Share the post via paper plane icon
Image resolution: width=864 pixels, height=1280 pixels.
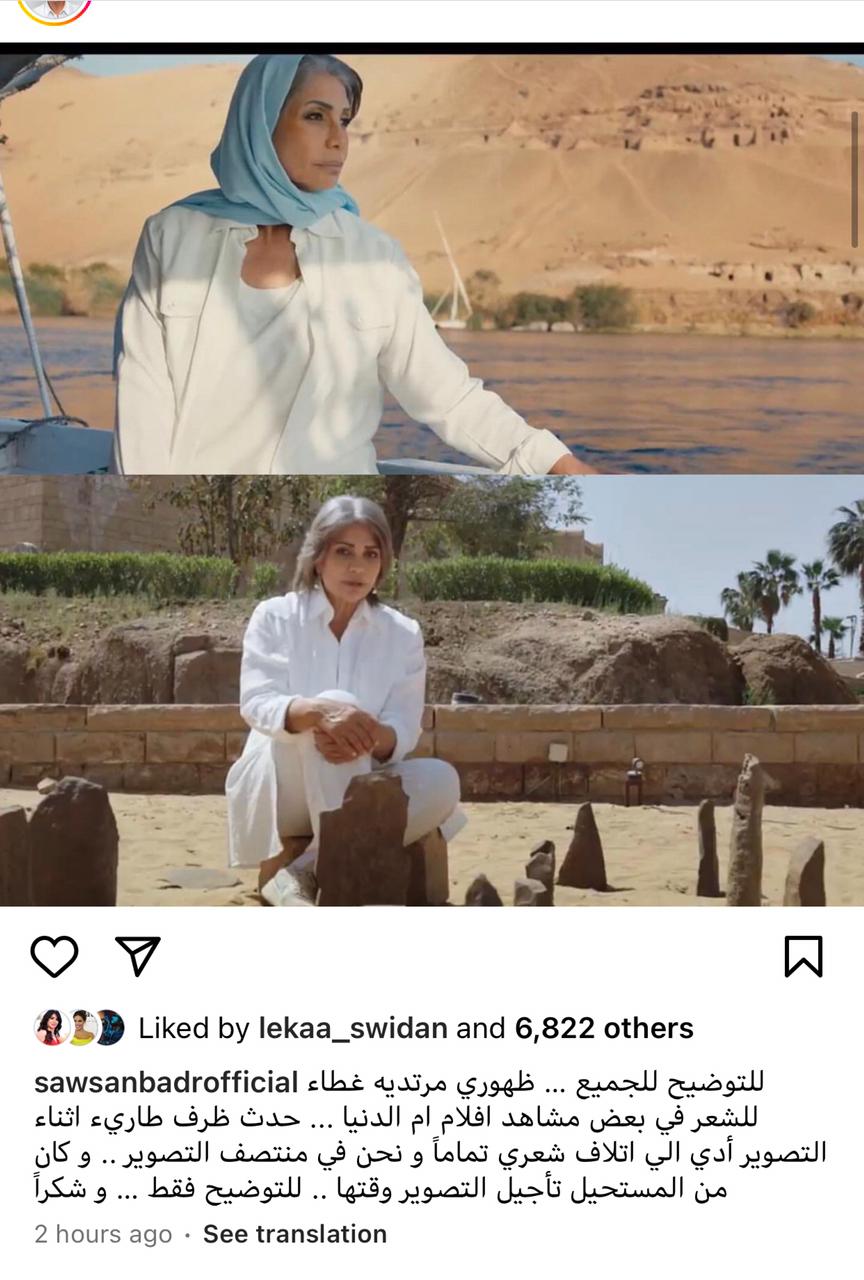coord(138,957)
